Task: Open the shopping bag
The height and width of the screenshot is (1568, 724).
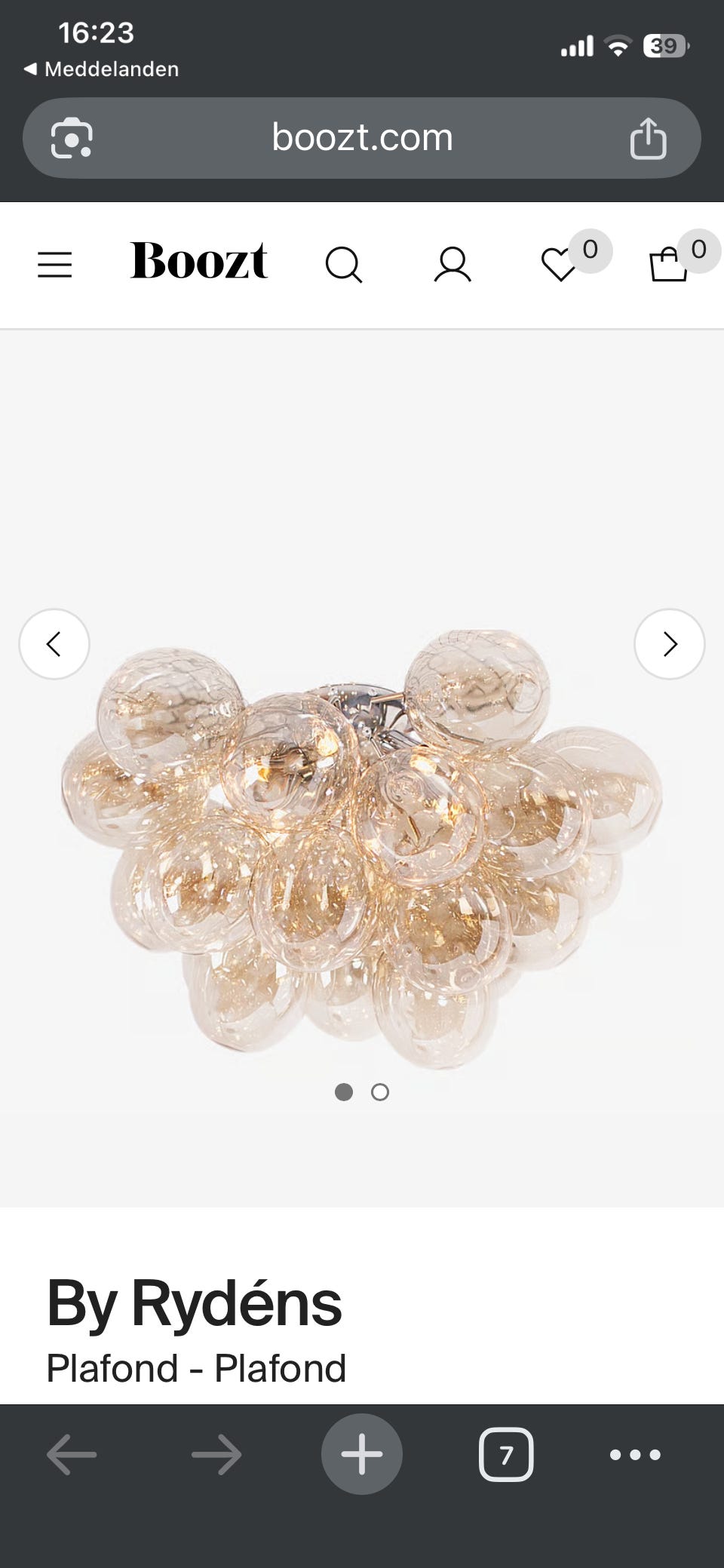Action: tap(669, 265)
